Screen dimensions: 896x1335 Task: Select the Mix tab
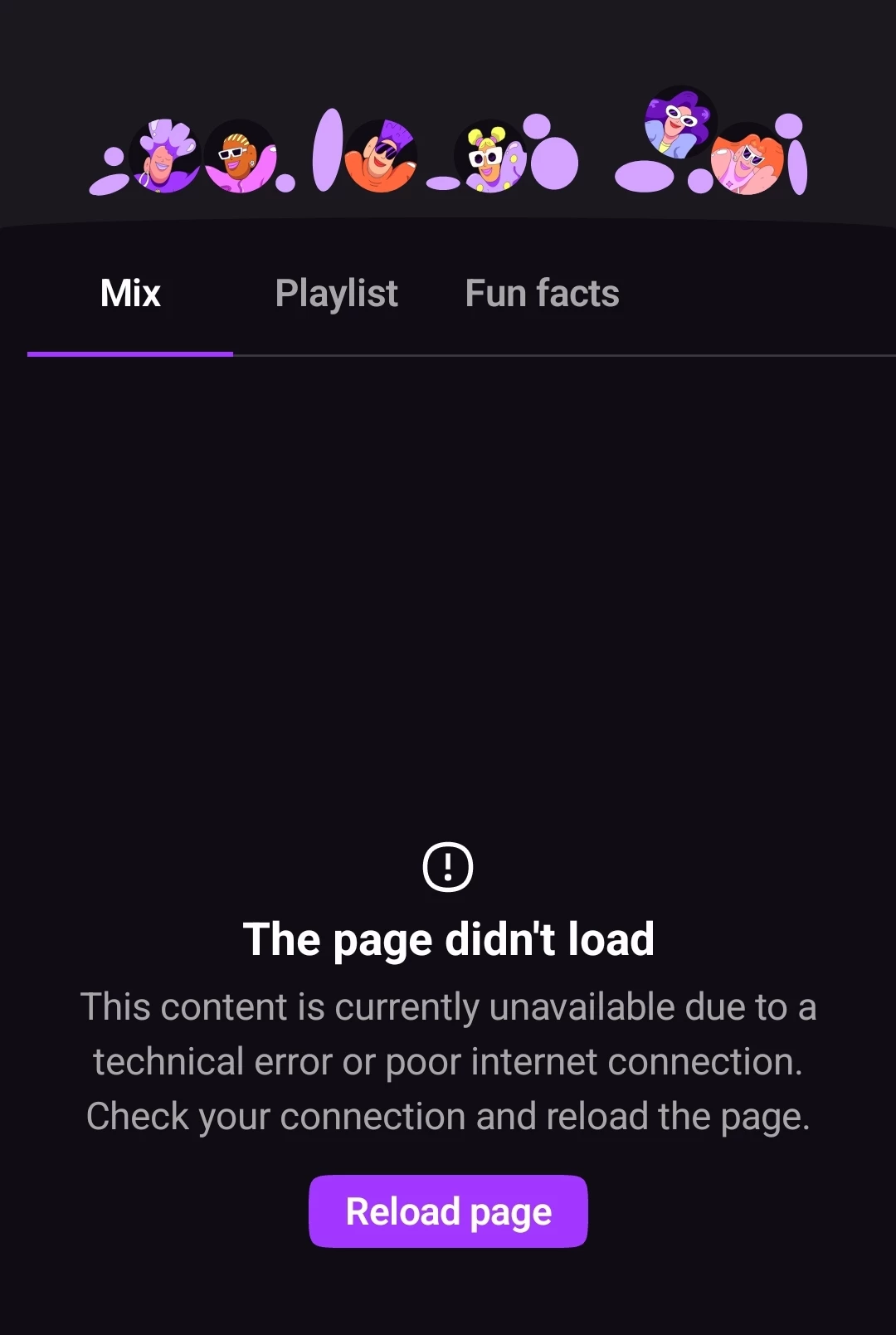click(x=130, y=294)
